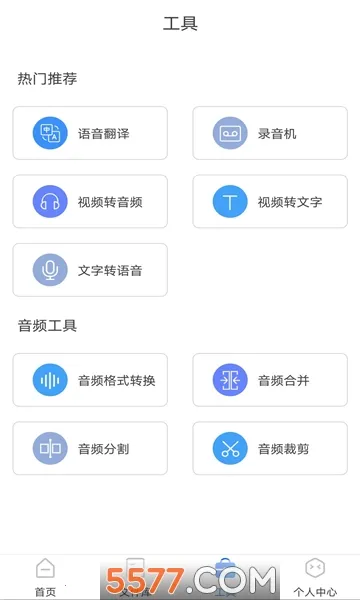Tap the 文字转语音 card
360x600 pixels.
pyautogui.click(x=90, y=270)
